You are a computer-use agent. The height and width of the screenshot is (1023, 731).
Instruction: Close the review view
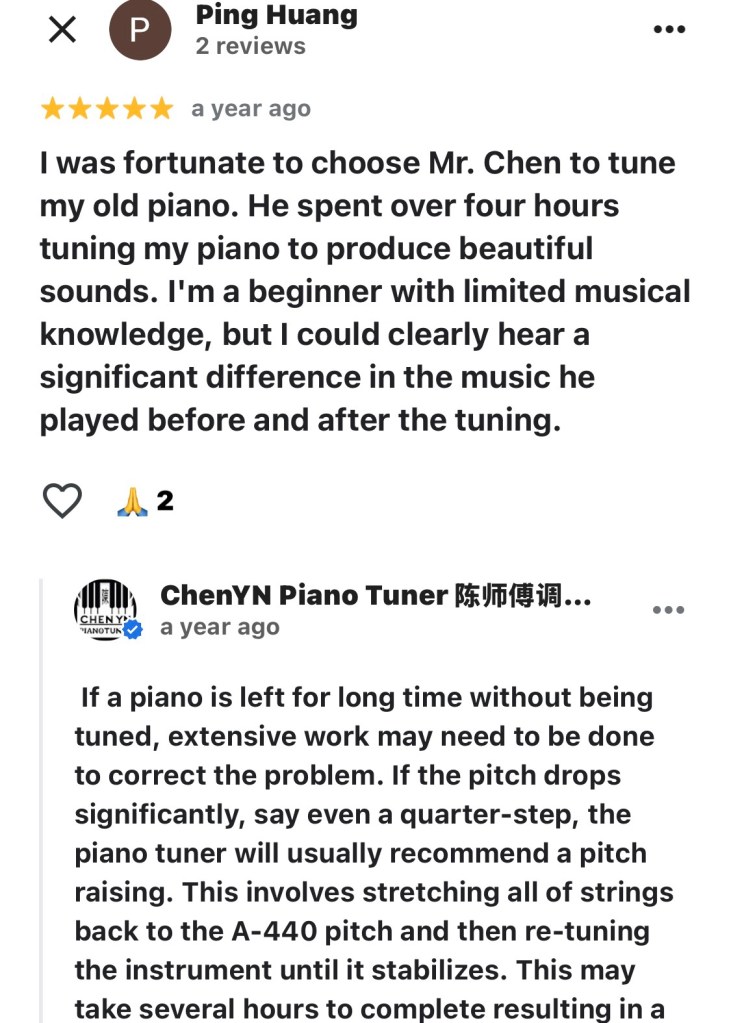click(x=62, y=30)
